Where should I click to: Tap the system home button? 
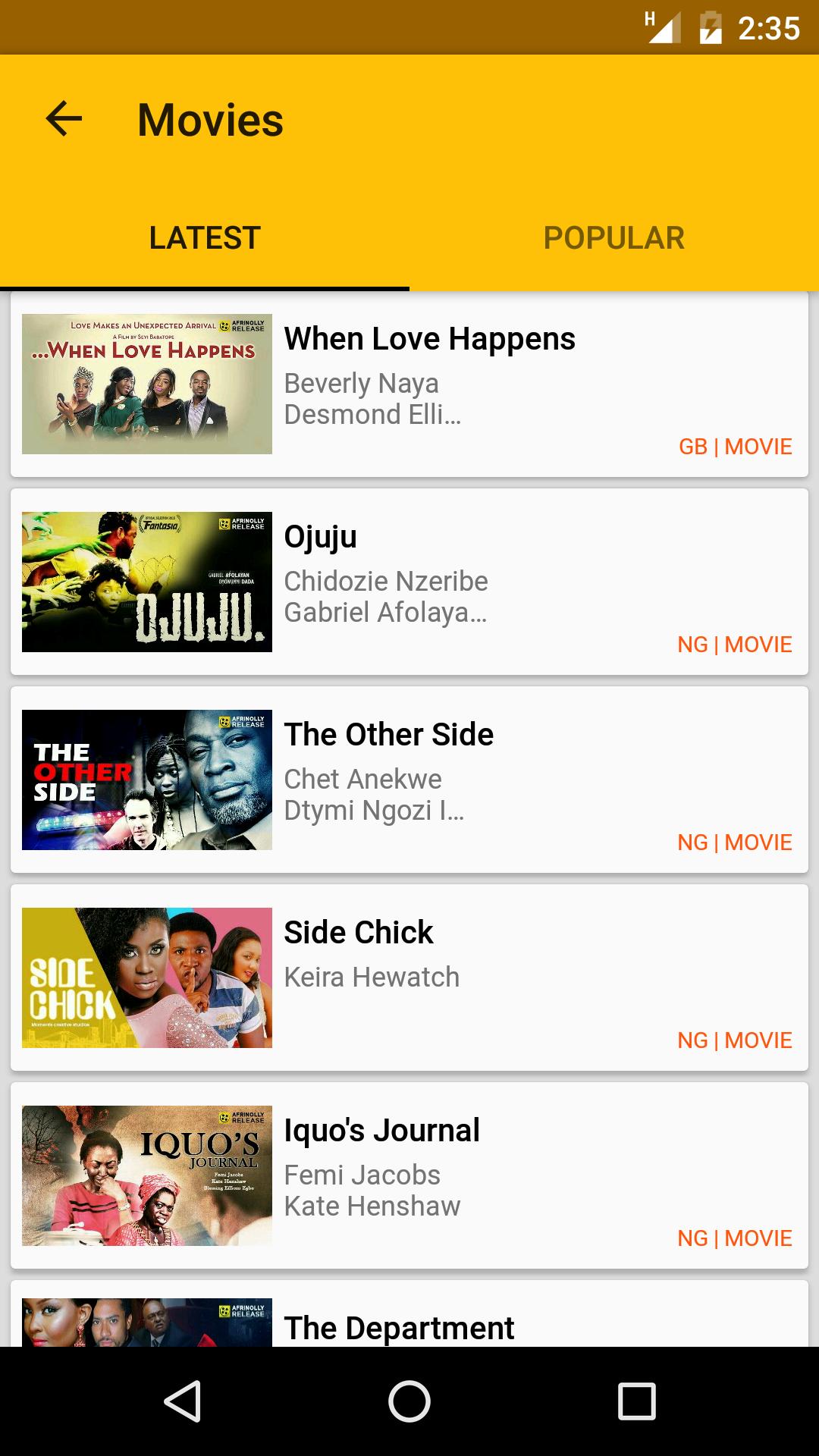tap(409, 1401)
